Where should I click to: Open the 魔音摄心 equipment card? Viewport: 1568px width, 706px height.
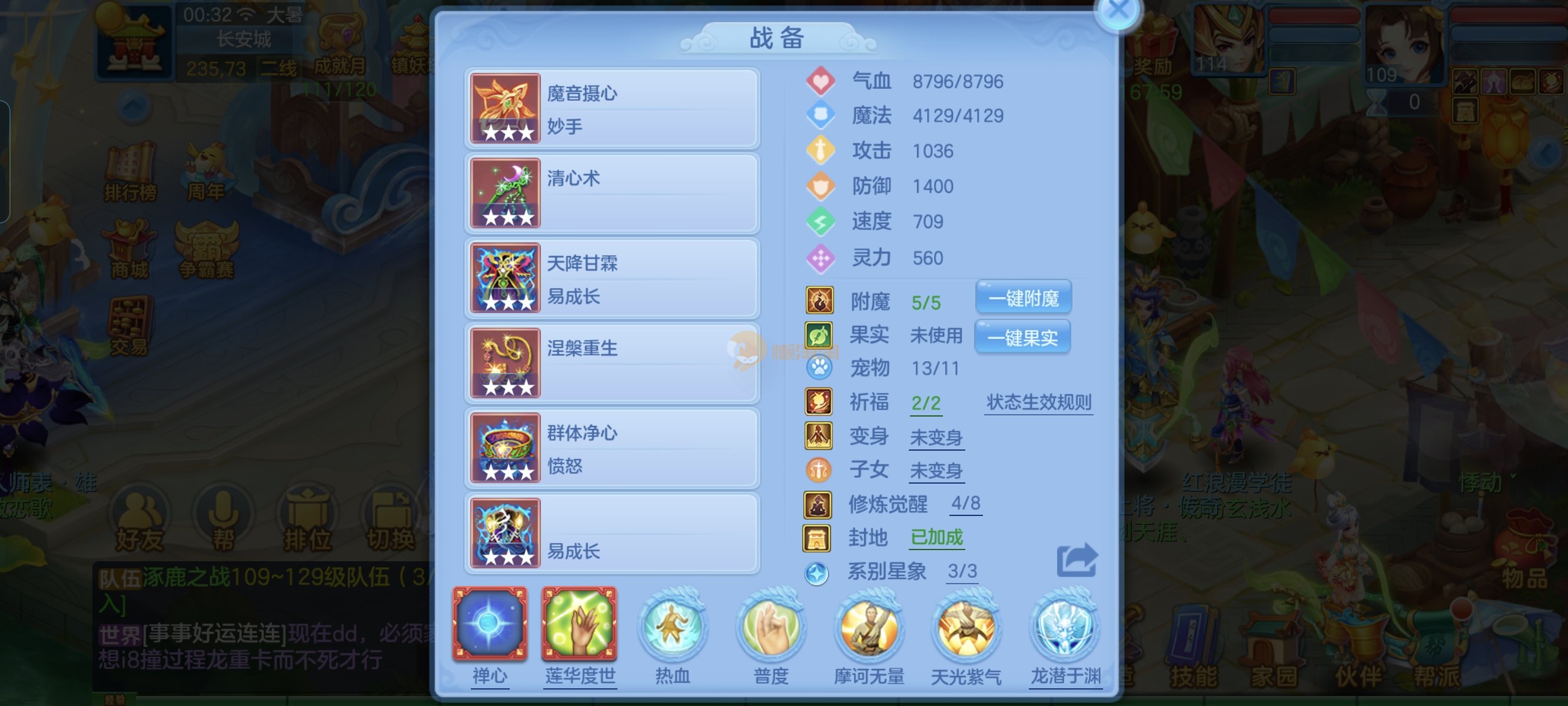click(612, 109)
